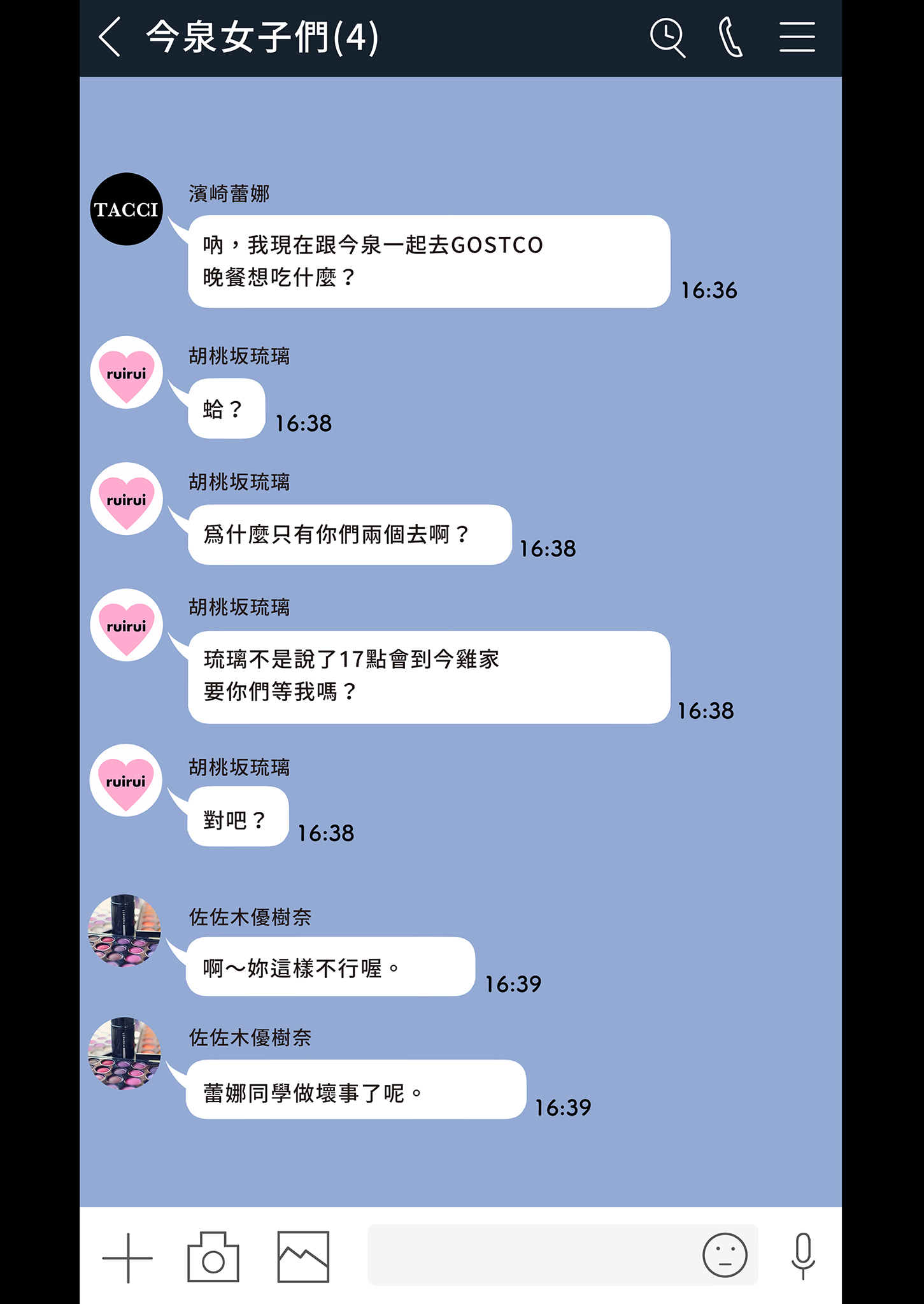Screen dimensions: 924x1304
Task: Open the chat history clock search
Action: point(667,37)
